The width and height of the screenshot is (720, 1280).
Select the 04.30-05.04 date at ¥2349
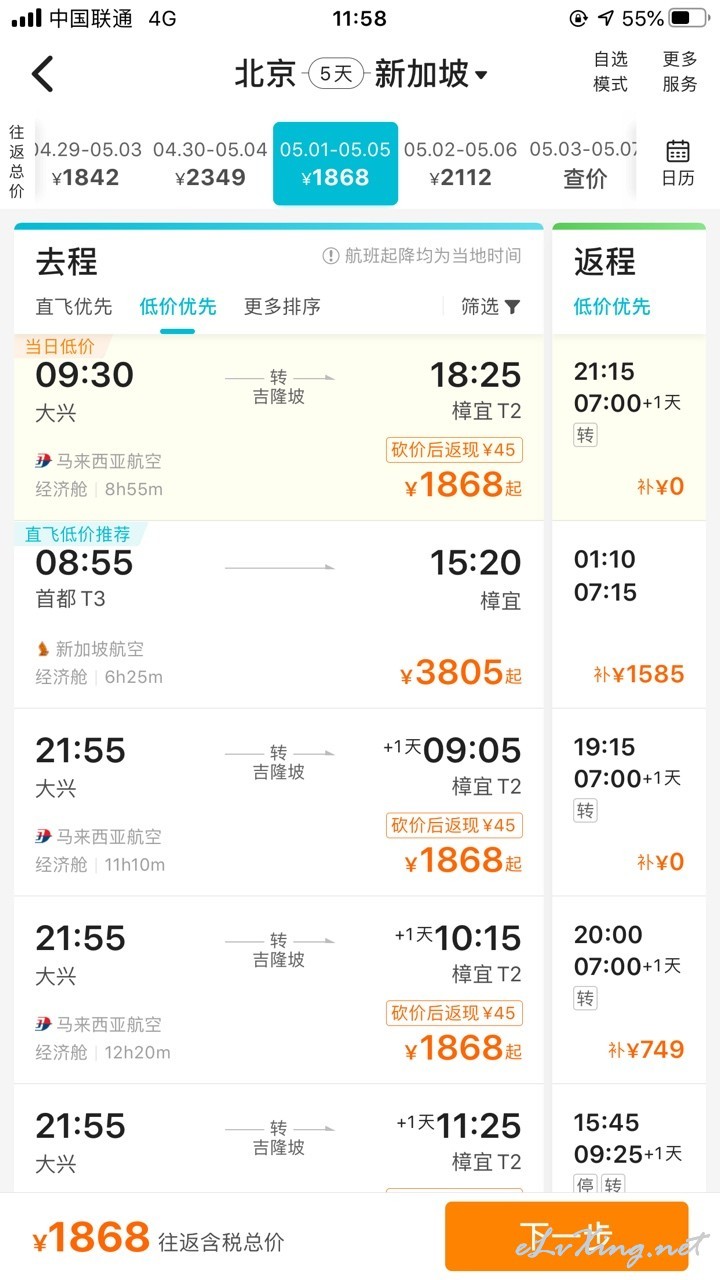[210, 164]
